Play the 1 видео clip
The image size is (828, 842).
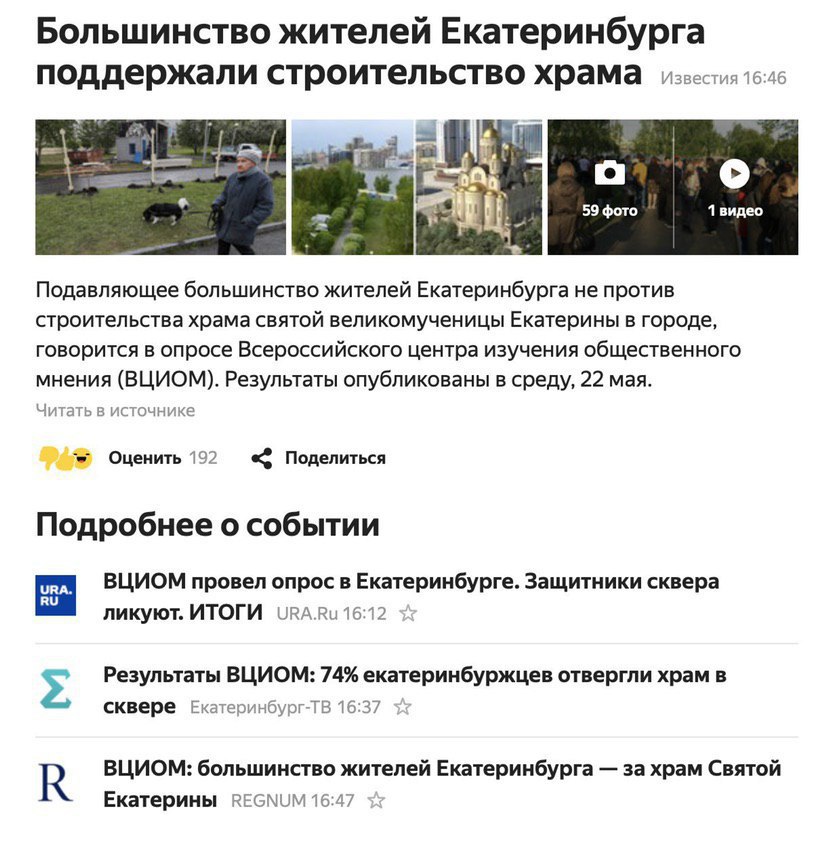[x=735, y=187]
